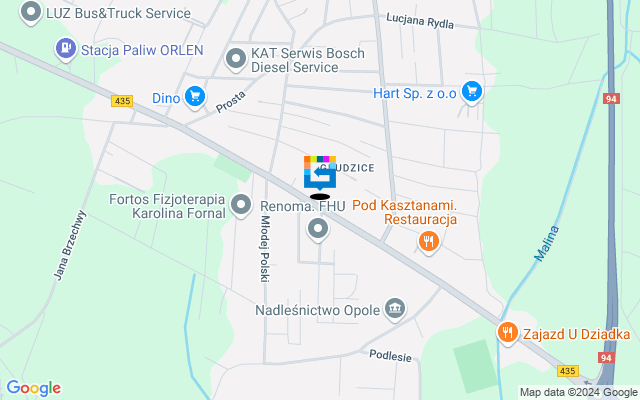Tap the LUZ Bus&Truck Service pin
Image resolution: width=640 pixels, height=400 pixels.
point(31,13)
